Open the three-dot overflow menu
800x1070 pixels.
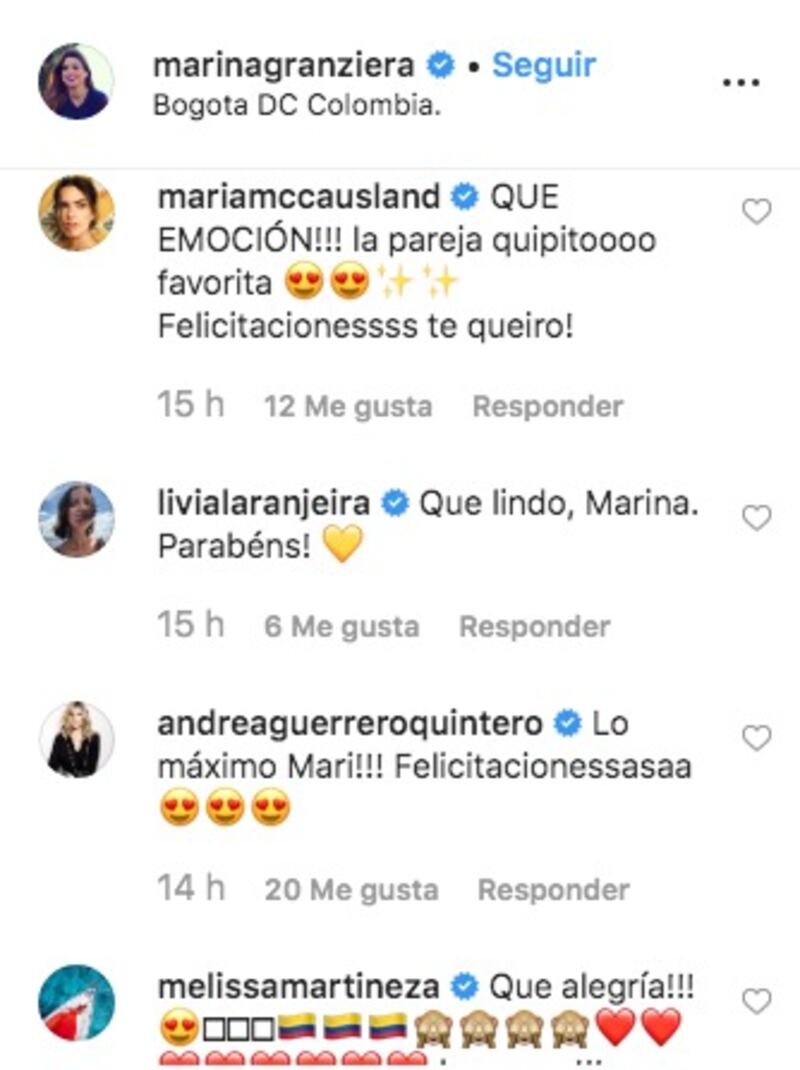741,82
